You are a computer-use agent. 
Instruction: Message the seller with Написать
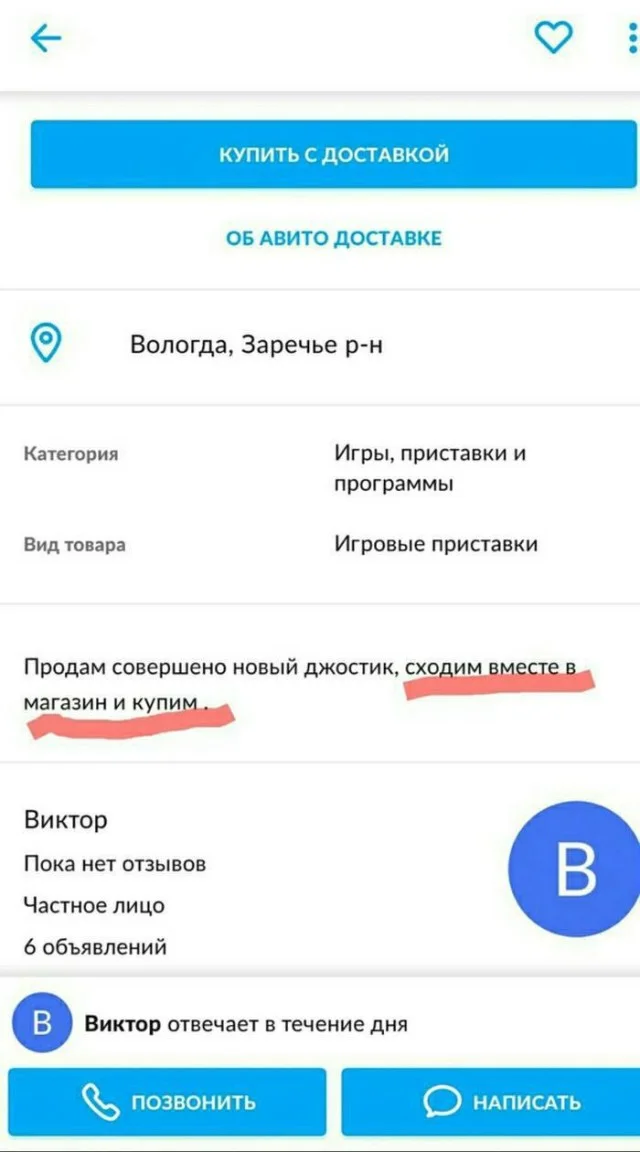point(490,1102)
